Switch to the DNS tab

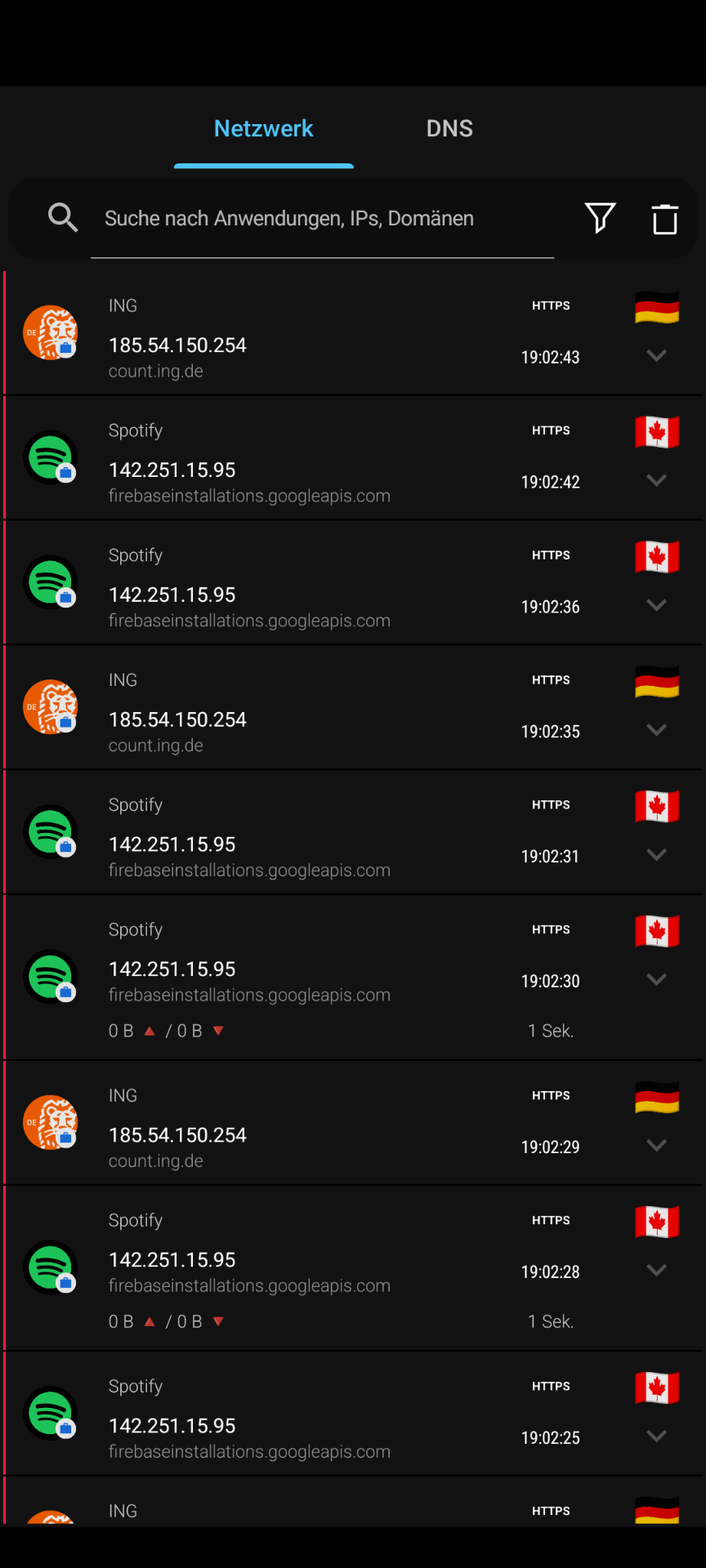tap(449, 128)
